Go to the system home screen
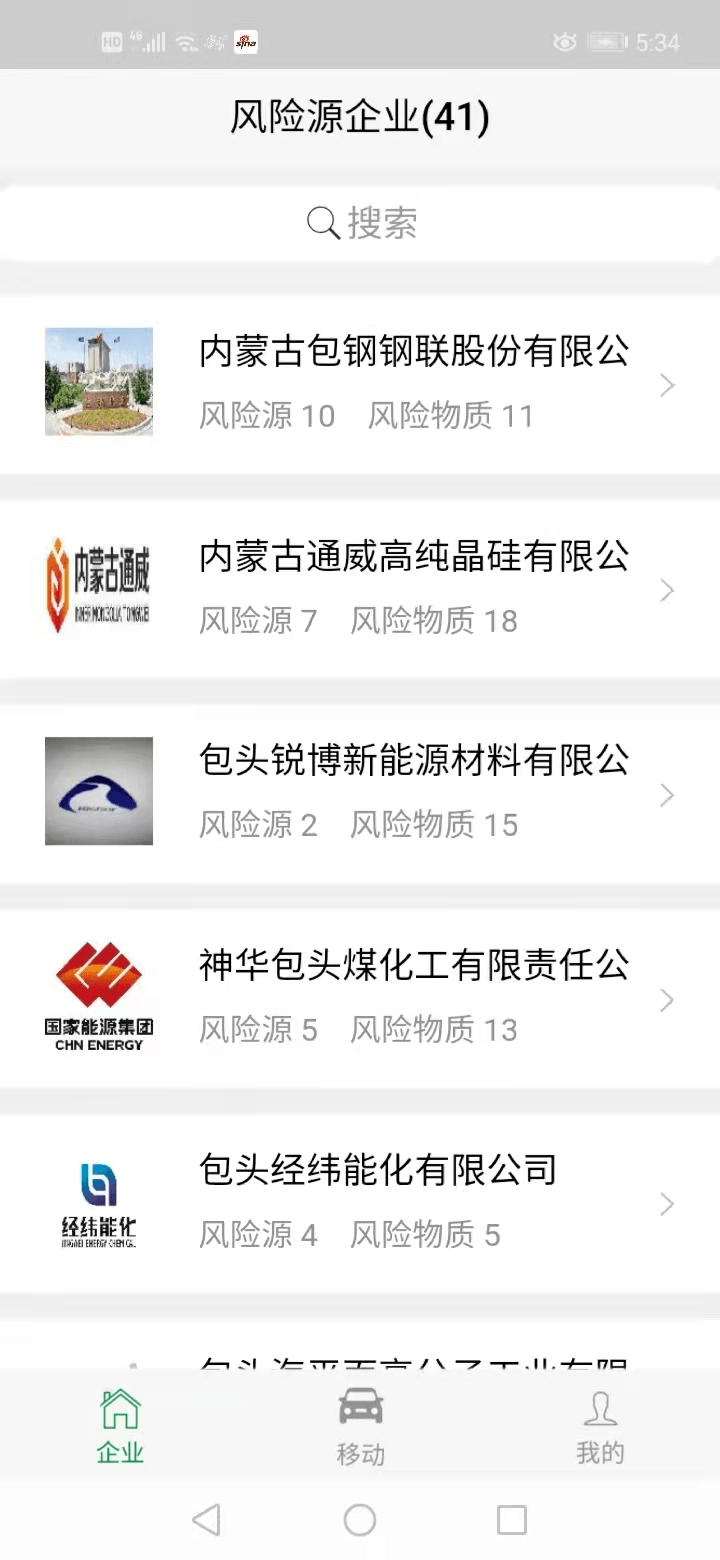Image resolution: width=720 pixels, height=1560 pixels. [x=360, y=1521]
